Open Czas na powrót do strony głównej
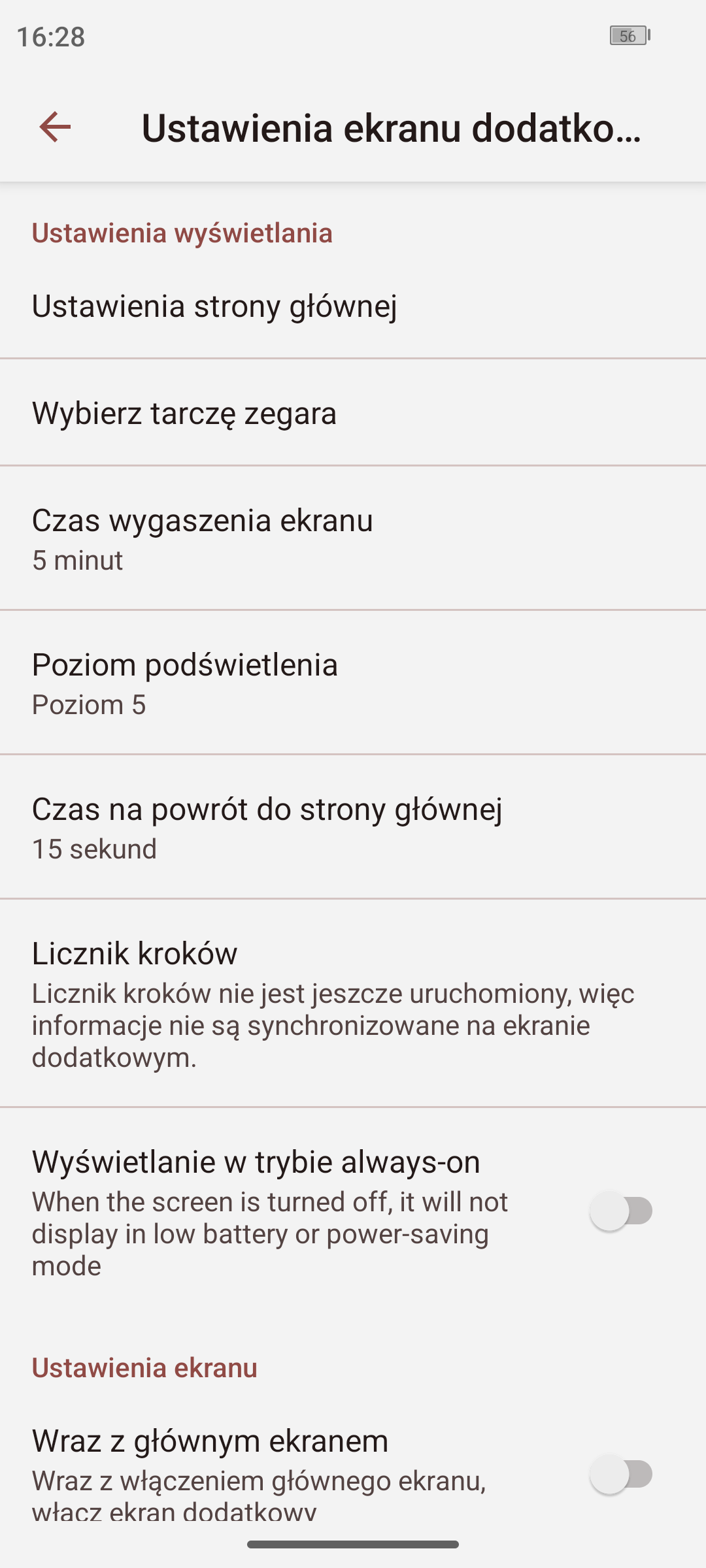Image resolution: width=706 pixels, height=1568 pixels. (353, 827)
